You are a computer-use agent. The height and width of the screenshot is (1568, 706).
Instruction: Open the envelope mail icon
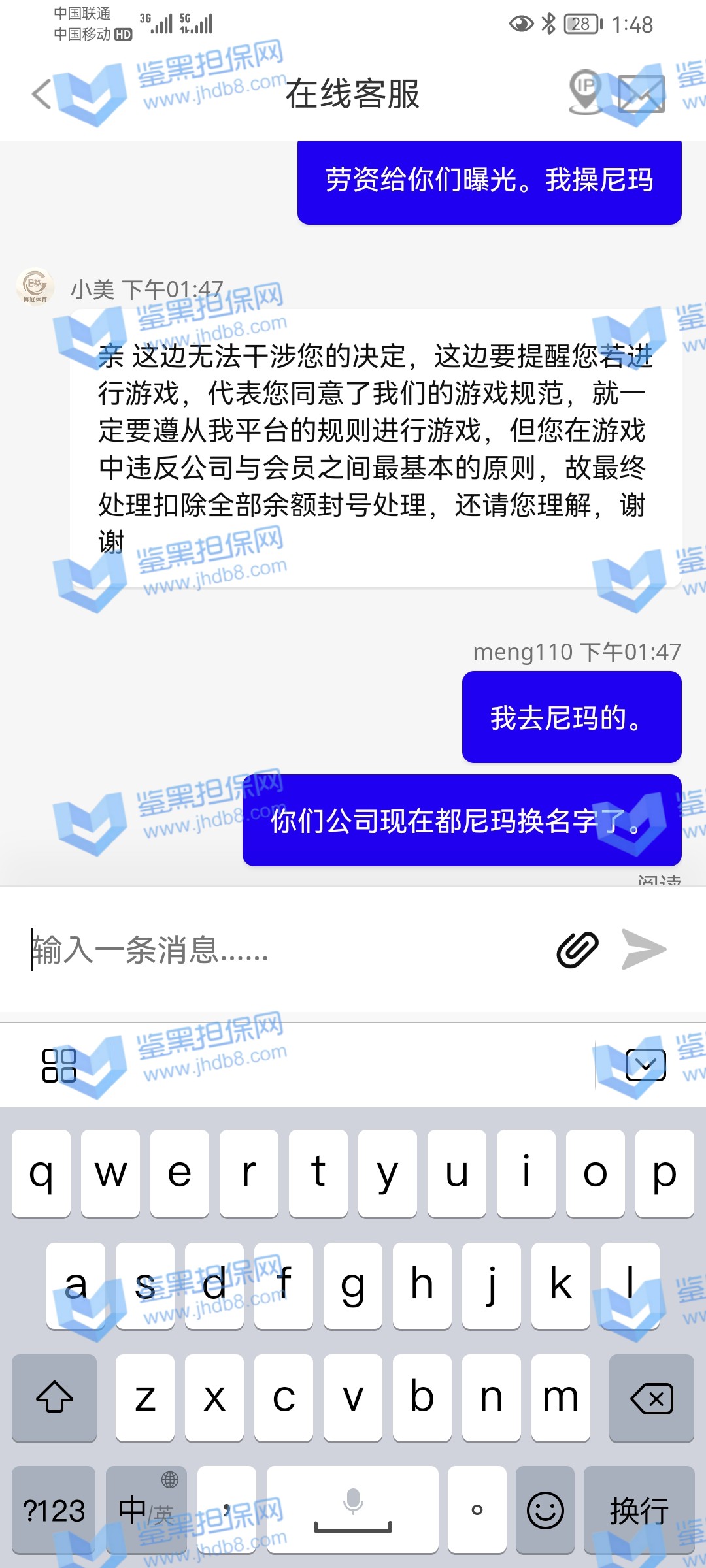click(x=641, y=93)
